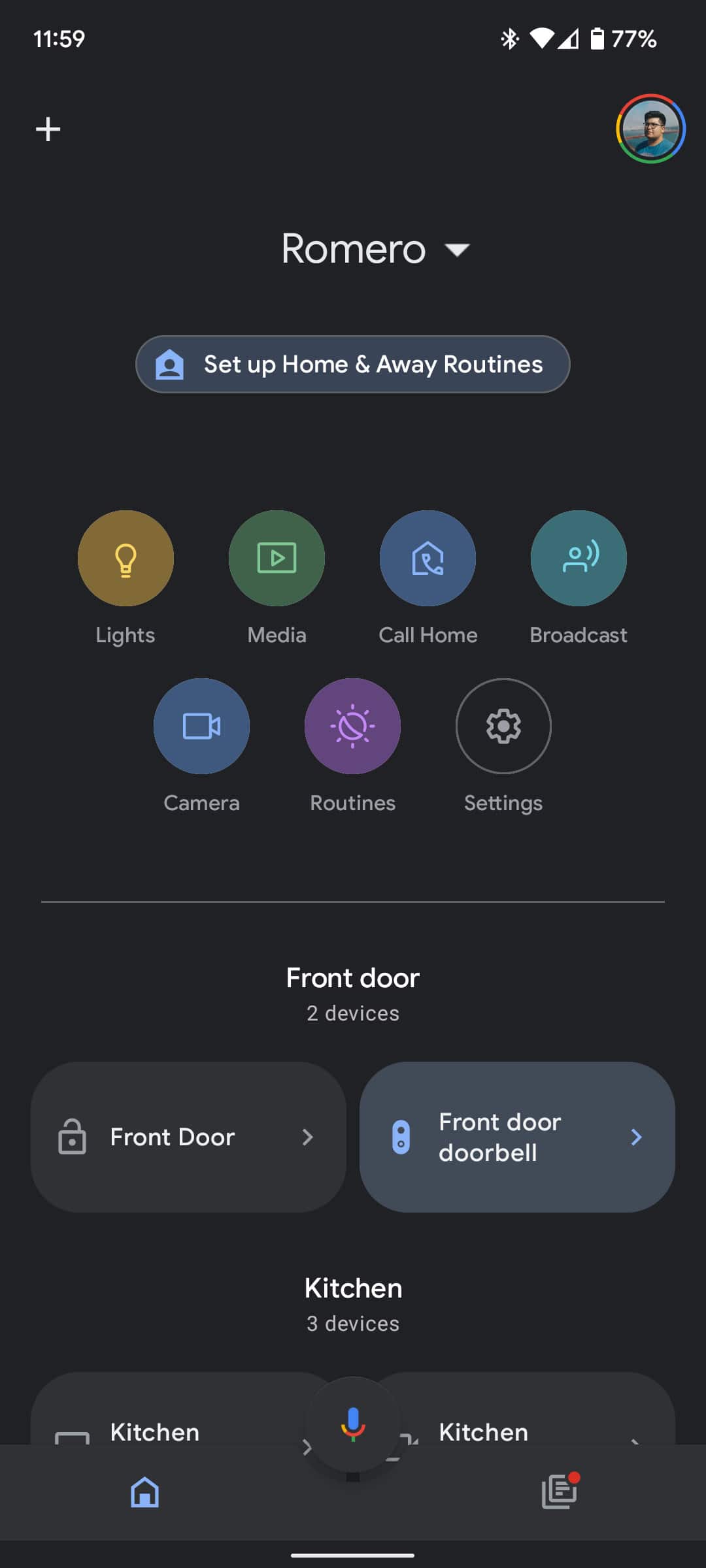
Task: Start a Call Home
Action: tap(428, 559)
